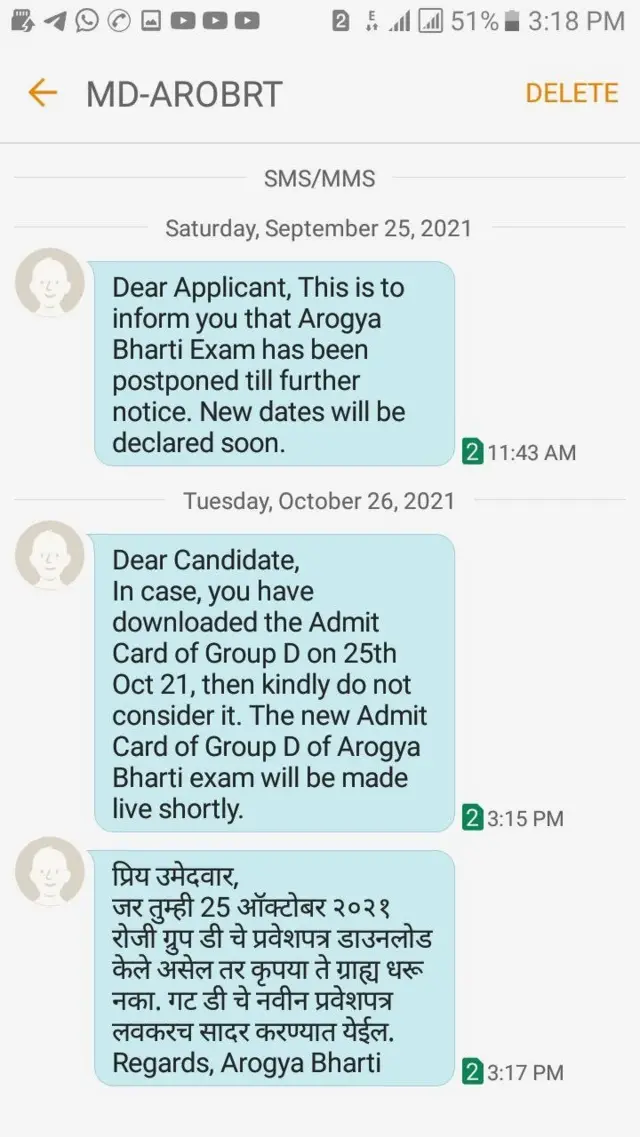
Task: Tap the DELETE button
Action: tap(571, 93)
